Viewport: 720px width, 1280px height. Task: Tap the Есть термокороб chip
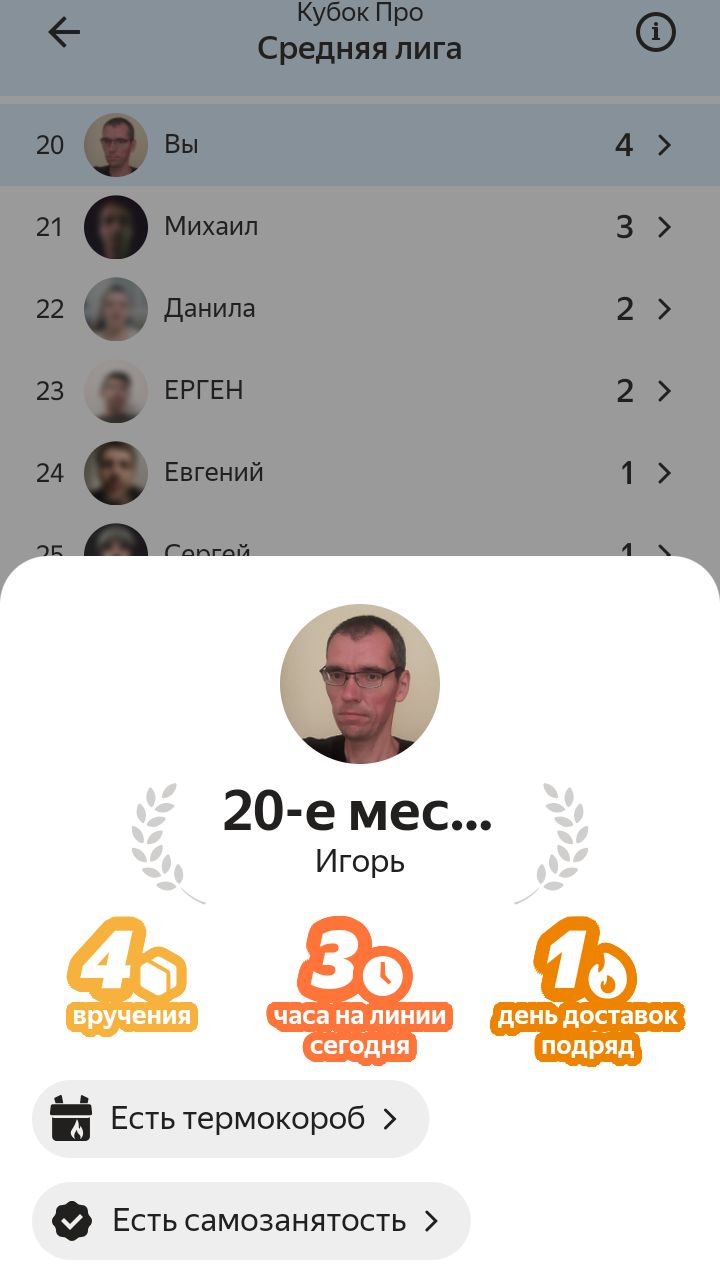(x=231, y=1119)
